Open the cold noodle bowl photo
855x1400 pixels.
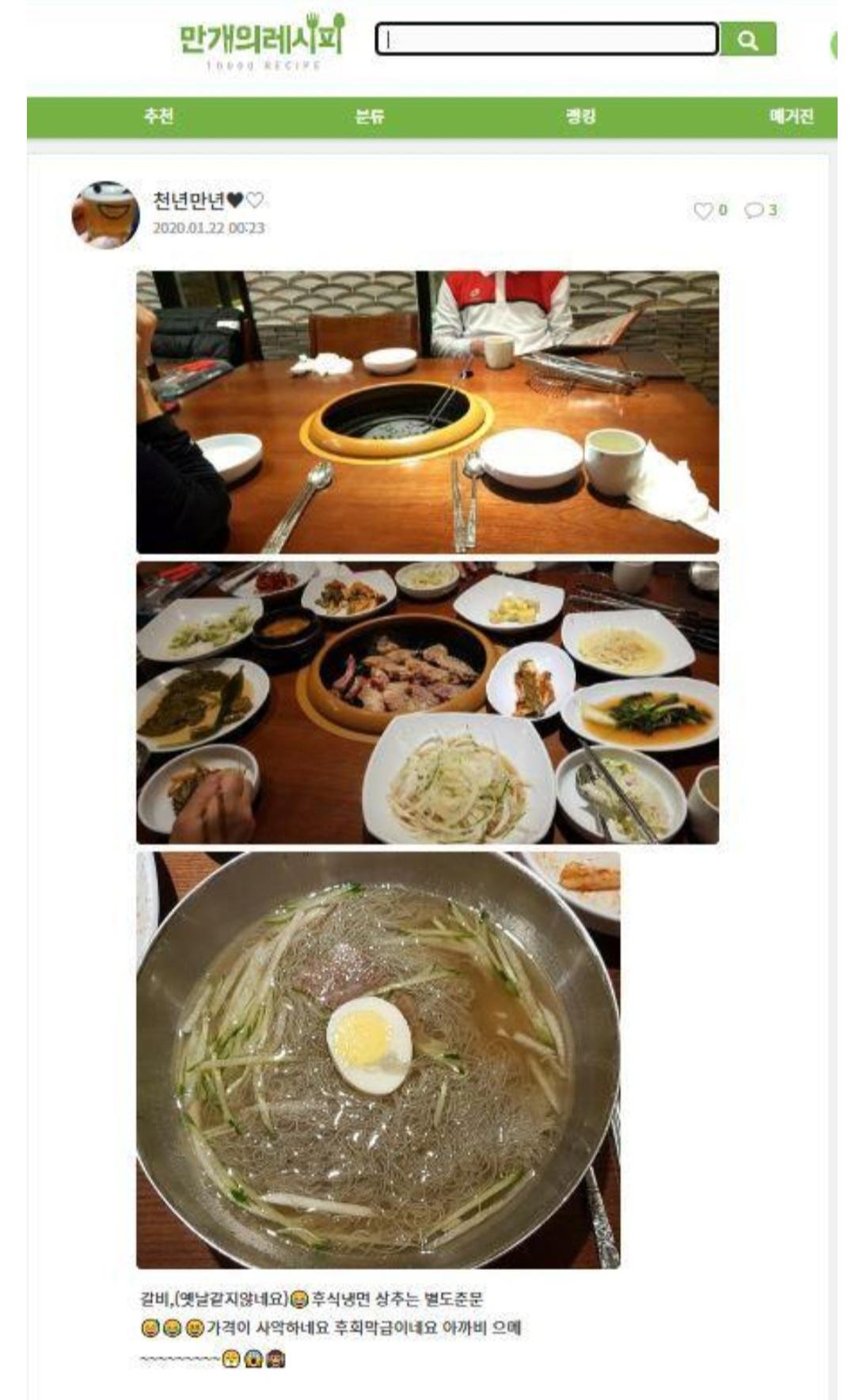pos(378,1060)
